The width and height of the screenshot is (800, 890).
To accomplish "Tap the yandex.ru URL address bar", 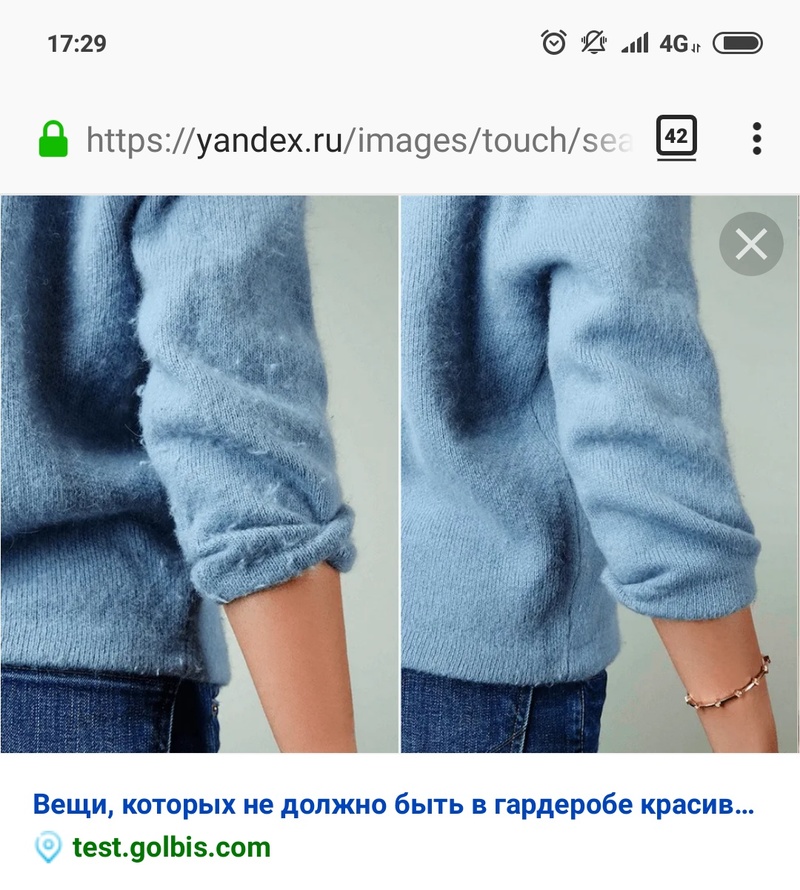I will click(360, 140).
